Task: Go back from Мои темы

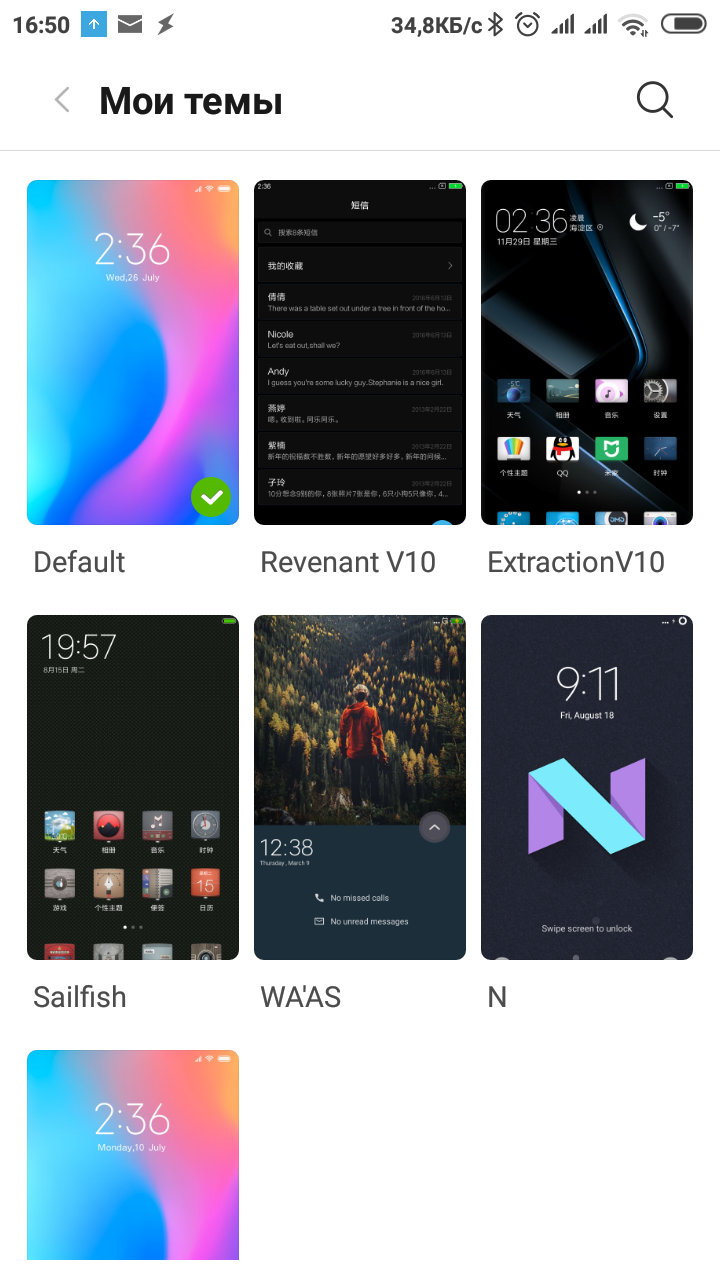Action: (x=62, y=100)
